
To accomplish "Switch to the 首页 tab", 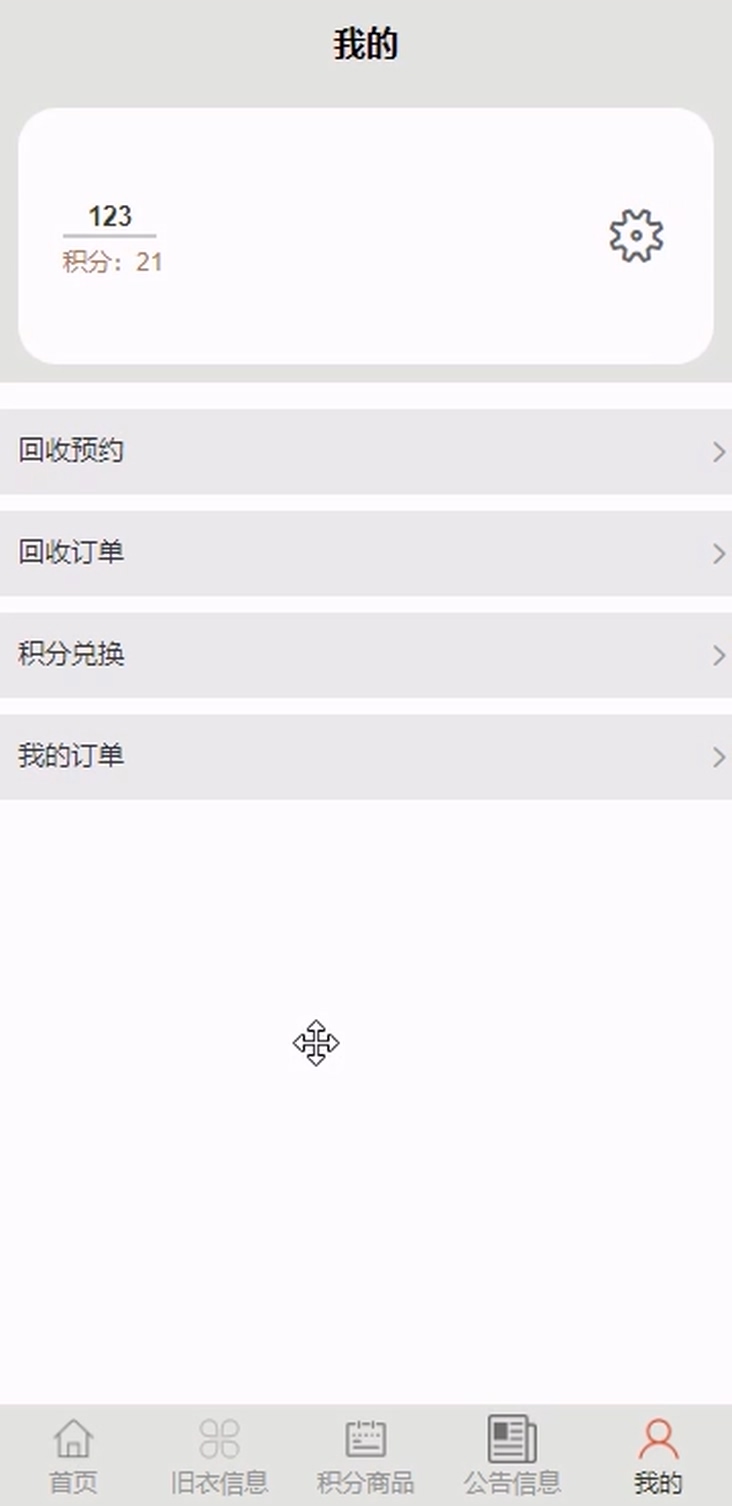I will click(x=73, y=1455).
